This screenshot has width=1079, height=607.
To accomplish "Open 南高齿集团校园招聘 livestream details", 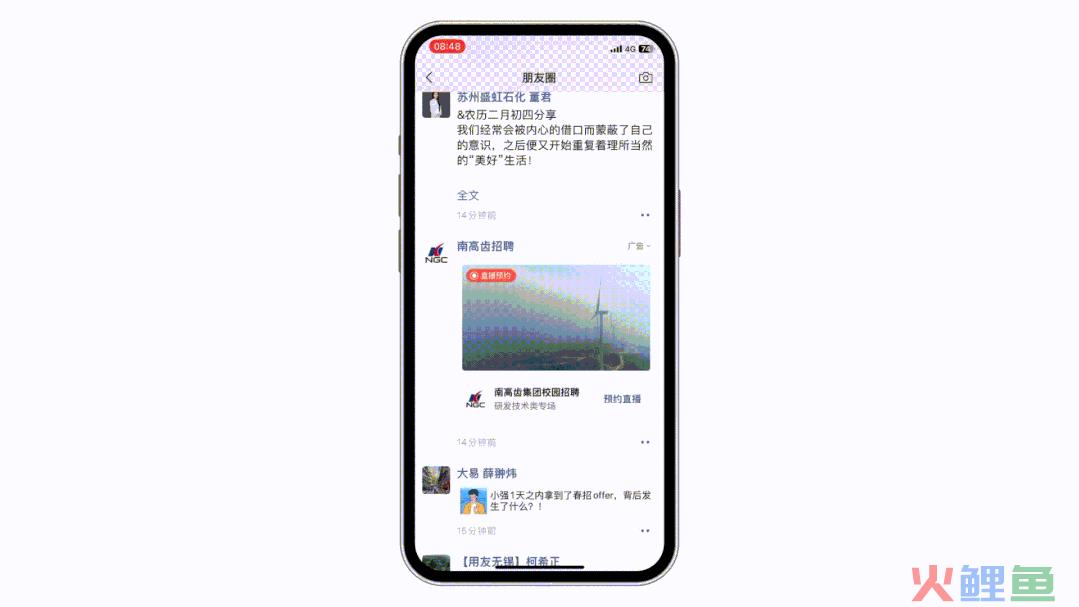I will coord(536,393).
